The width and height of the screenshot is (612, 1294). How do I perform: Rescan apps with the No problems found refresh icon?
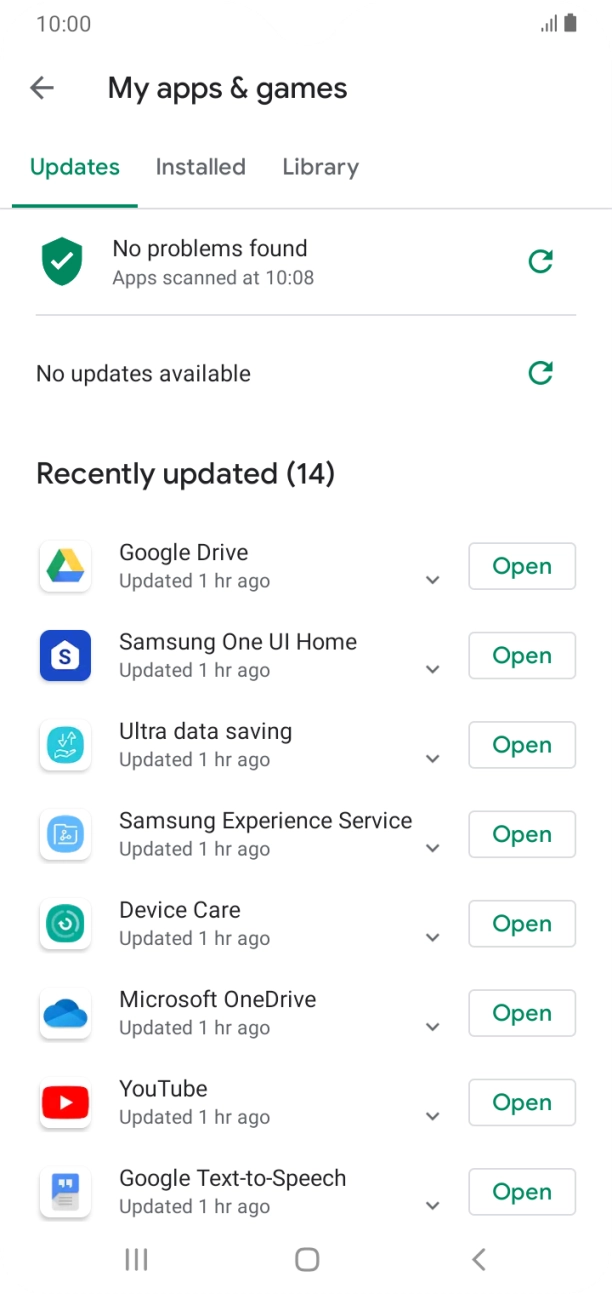coord(540,262)
